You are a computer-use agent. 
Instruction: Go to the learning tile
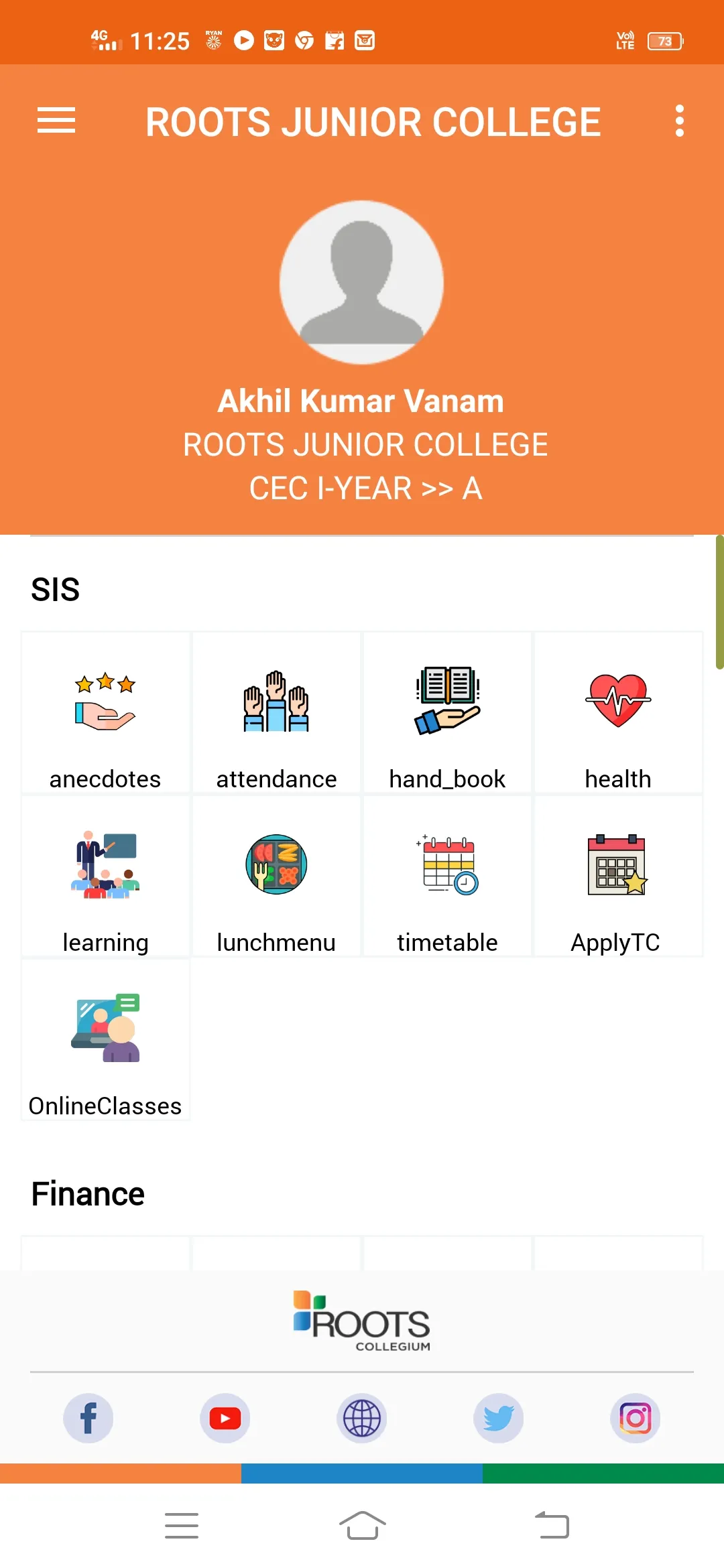coord(105,876)
